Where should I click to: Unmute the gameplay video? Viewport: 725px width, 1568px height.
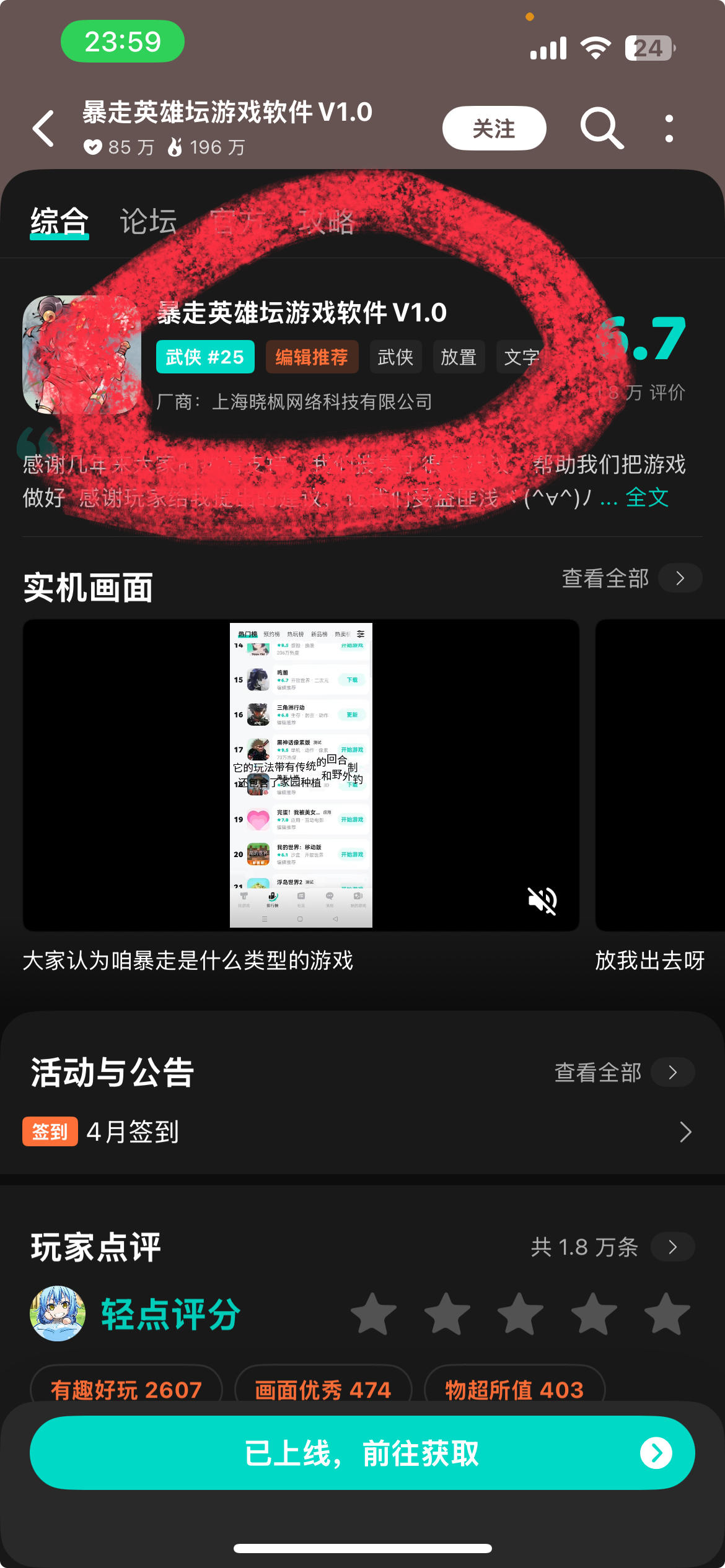[x=543, y=901]
